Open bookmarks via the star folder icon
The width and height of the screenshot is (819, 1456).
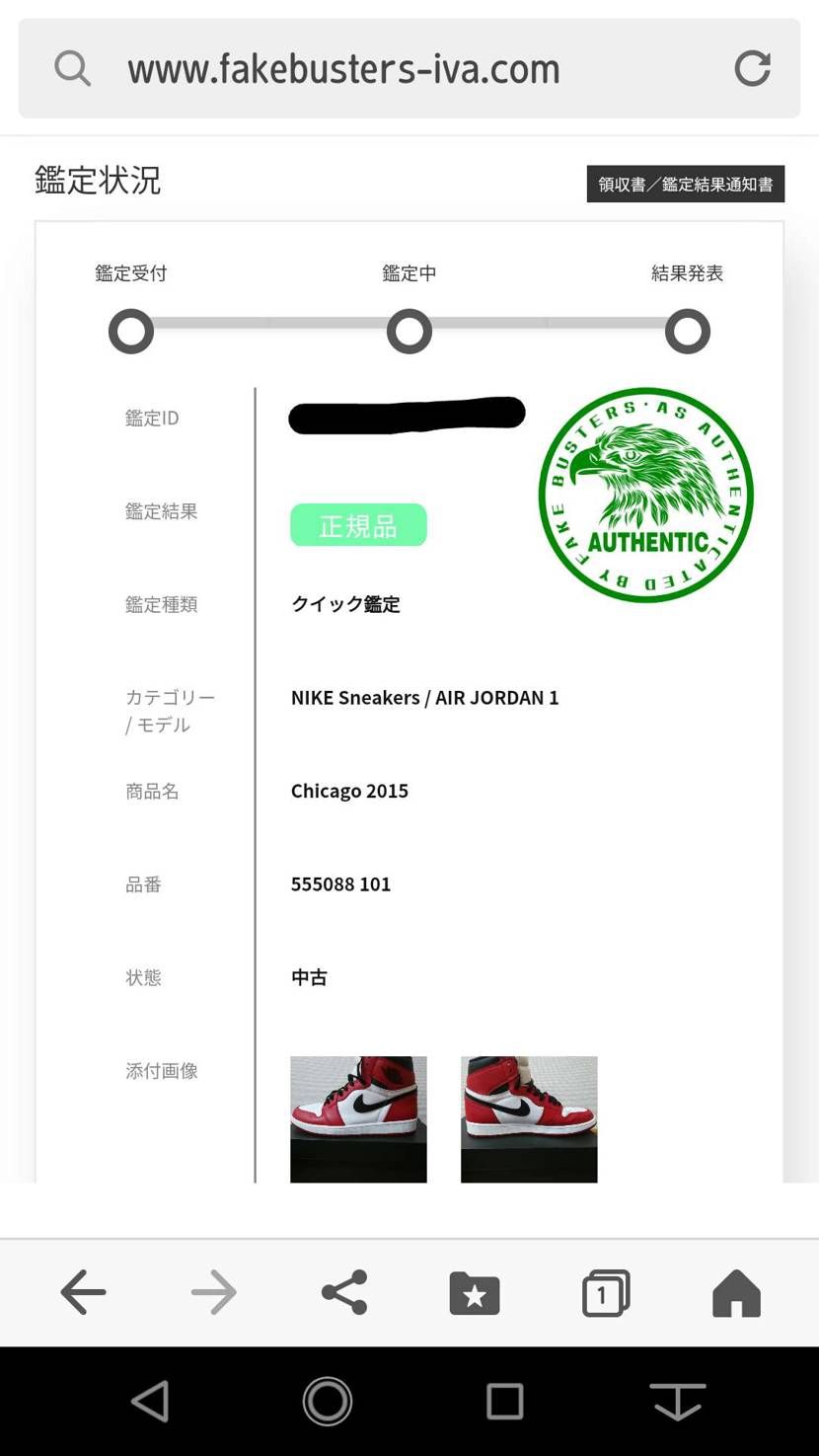tap(474, 1292)
